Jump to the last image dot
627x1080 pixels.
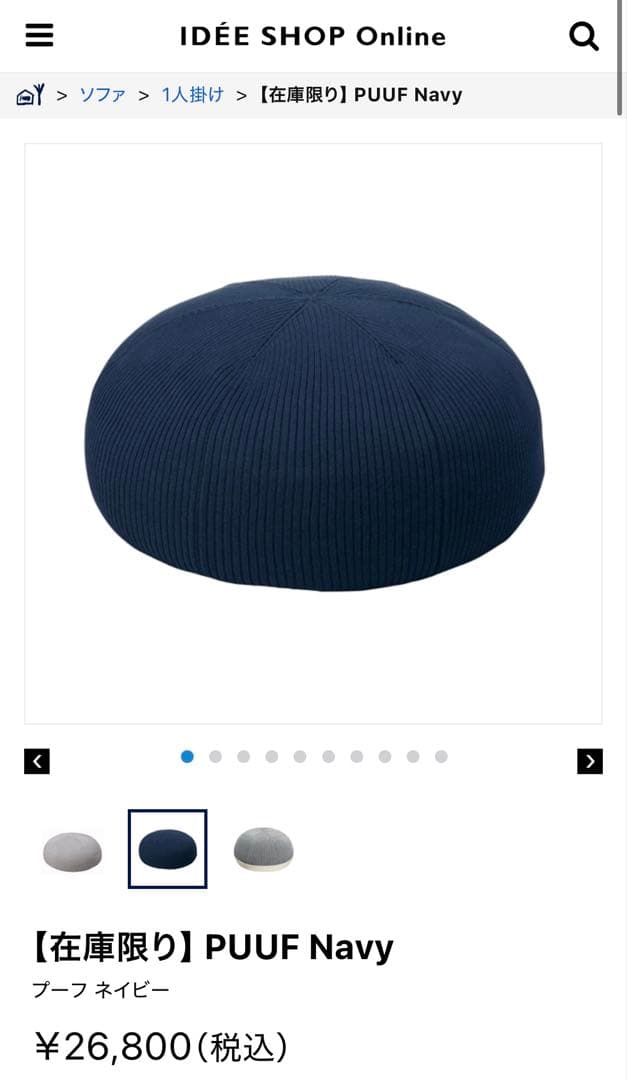(441, 757)
